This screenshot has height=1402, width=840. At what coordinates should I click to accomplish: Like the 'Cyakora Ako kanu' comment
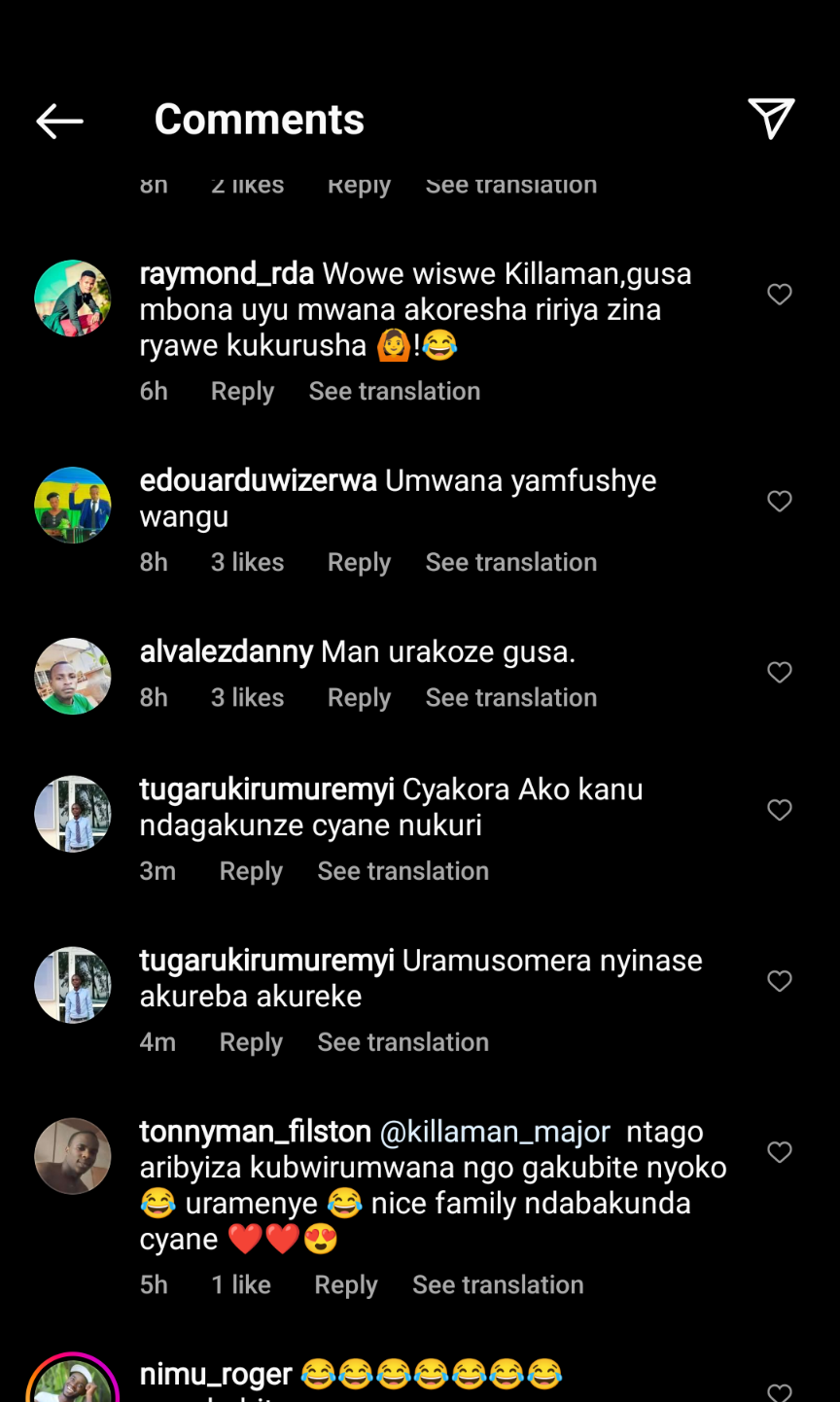click(x=779, y=810)
